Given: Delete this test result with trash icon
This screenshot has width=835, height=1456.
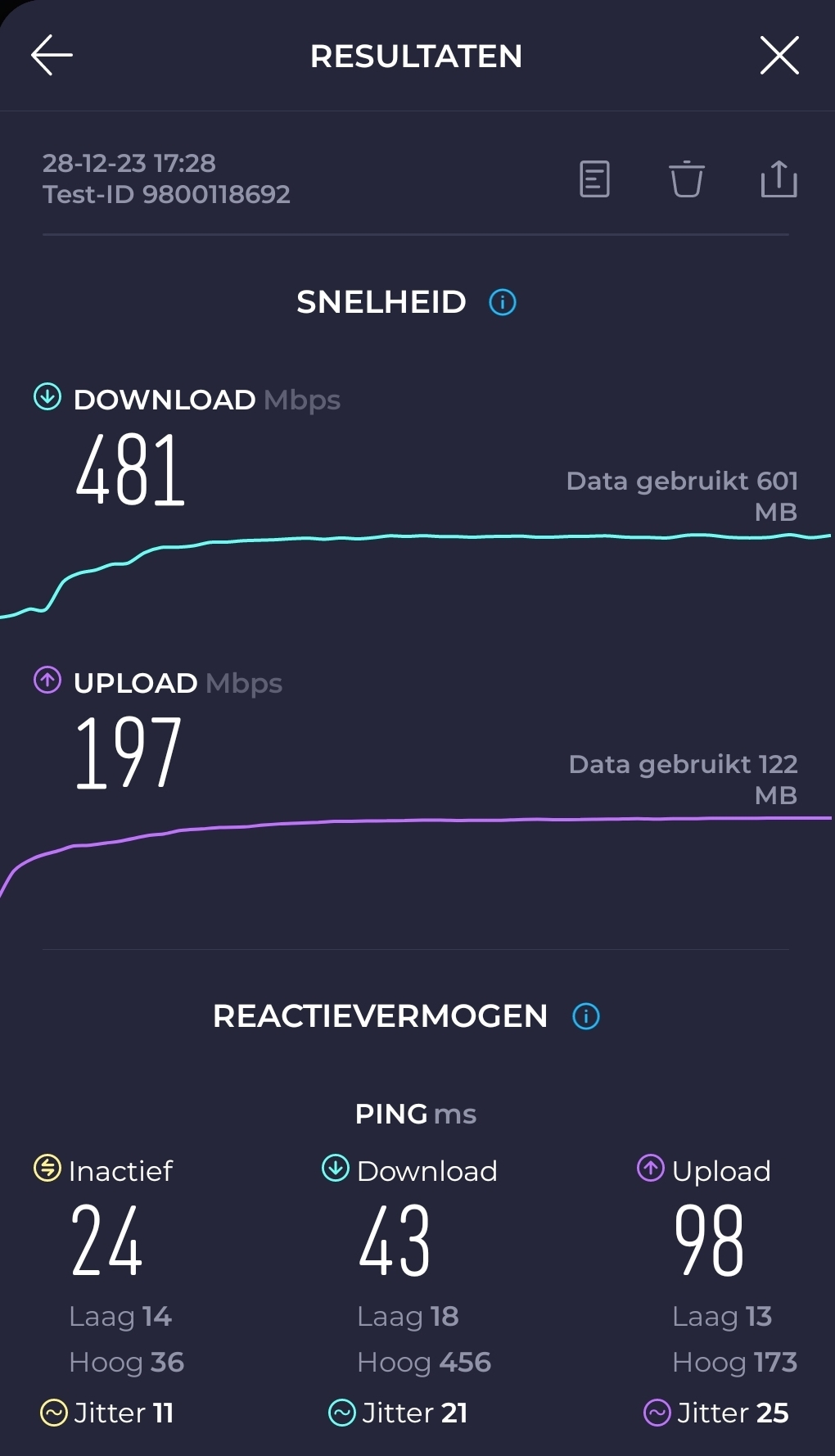Looking at the screenshot, I should 686,179.
